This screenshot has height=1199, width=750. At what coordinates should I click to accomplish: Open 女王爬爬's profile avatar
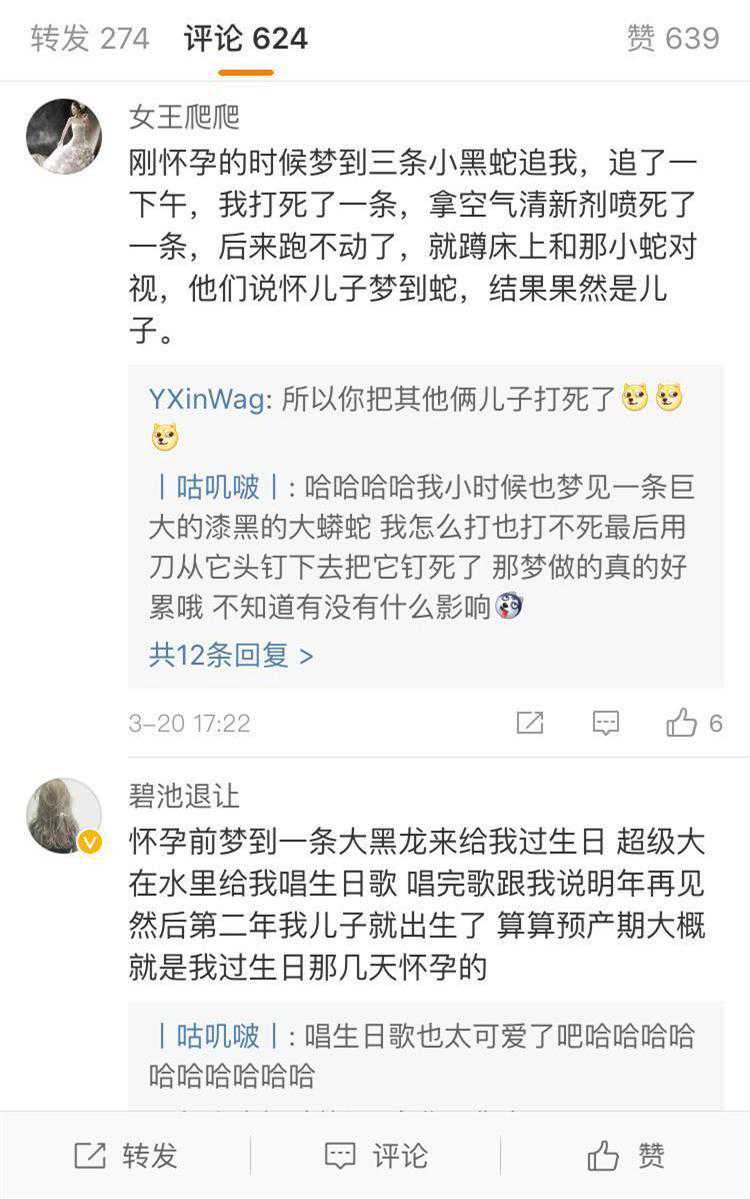(x=63, y=136)
